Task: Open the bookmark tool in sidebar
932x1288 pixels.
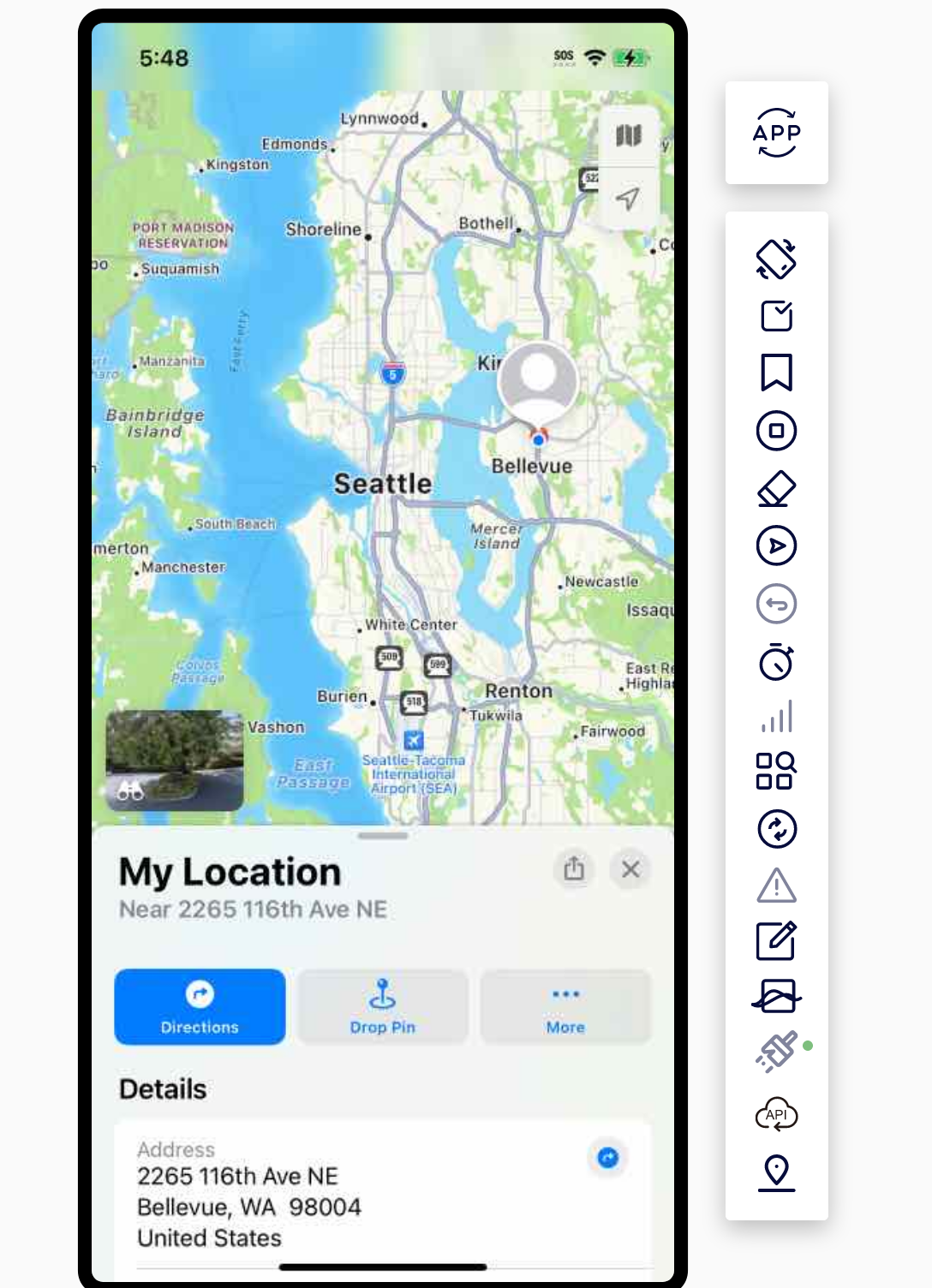Action: [x=776, y=373]
